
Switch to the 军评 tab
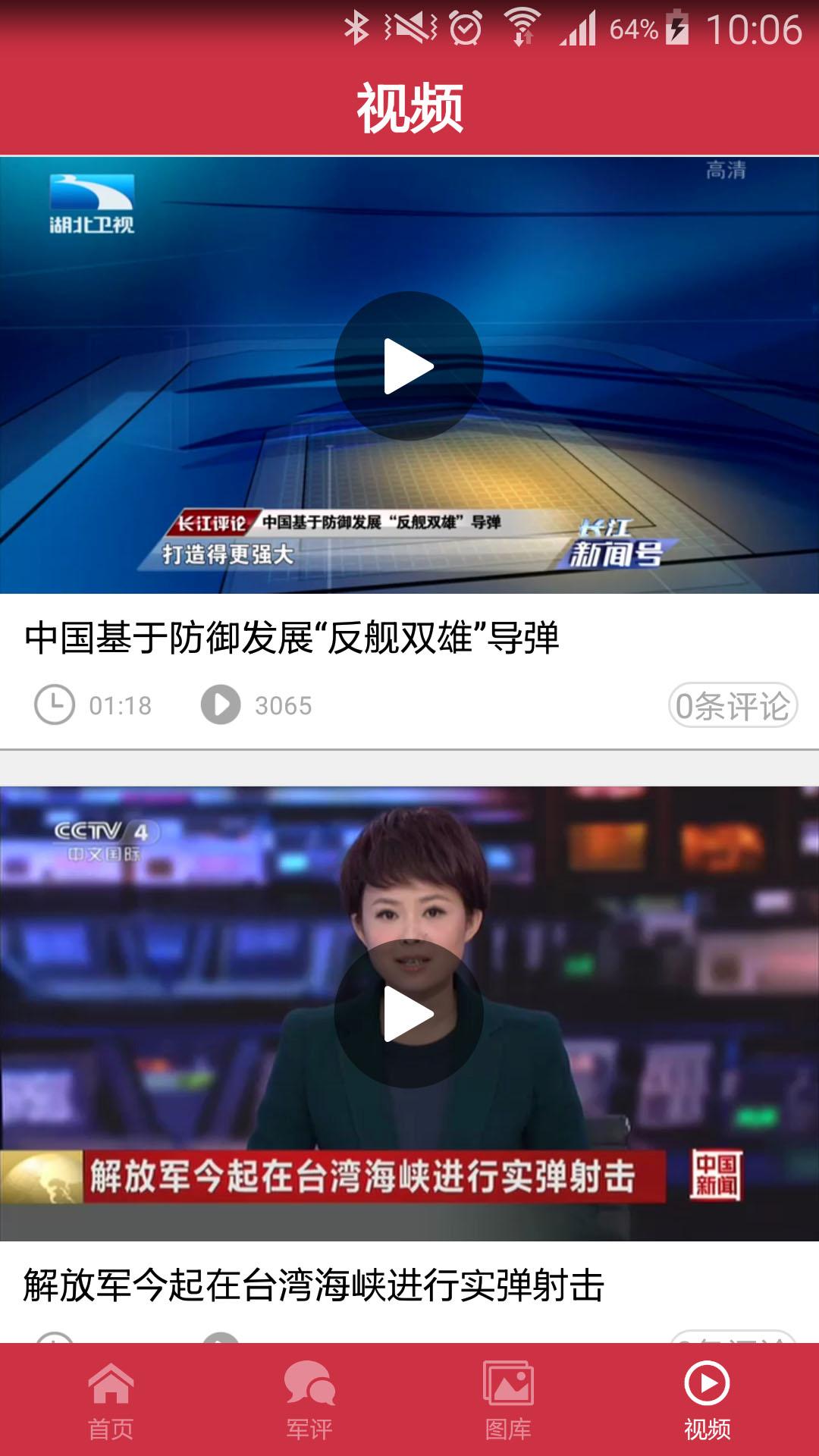[x=309, y=1401]
